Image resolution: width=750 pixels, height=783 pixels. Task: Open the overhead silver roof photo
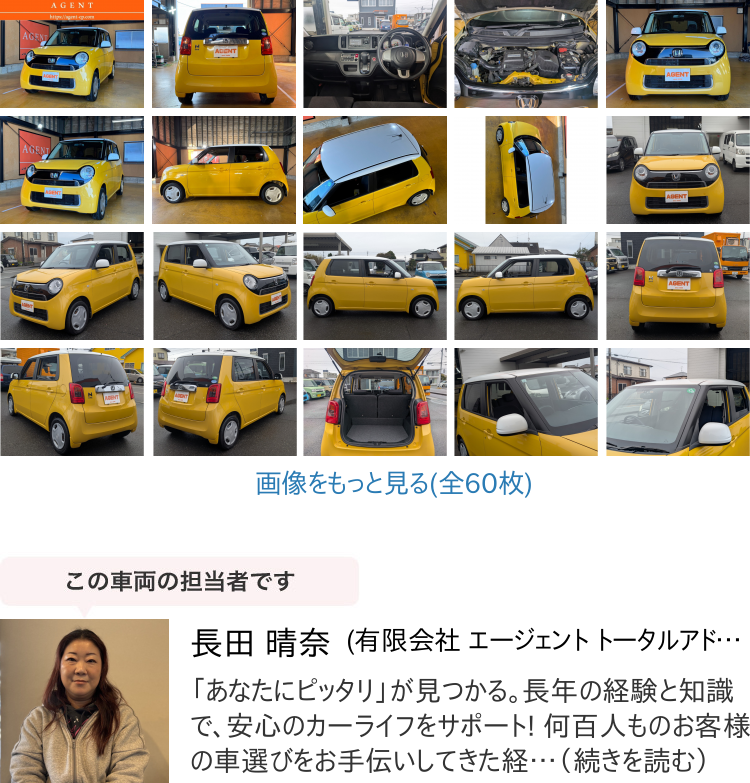click(x=375, y=170)
